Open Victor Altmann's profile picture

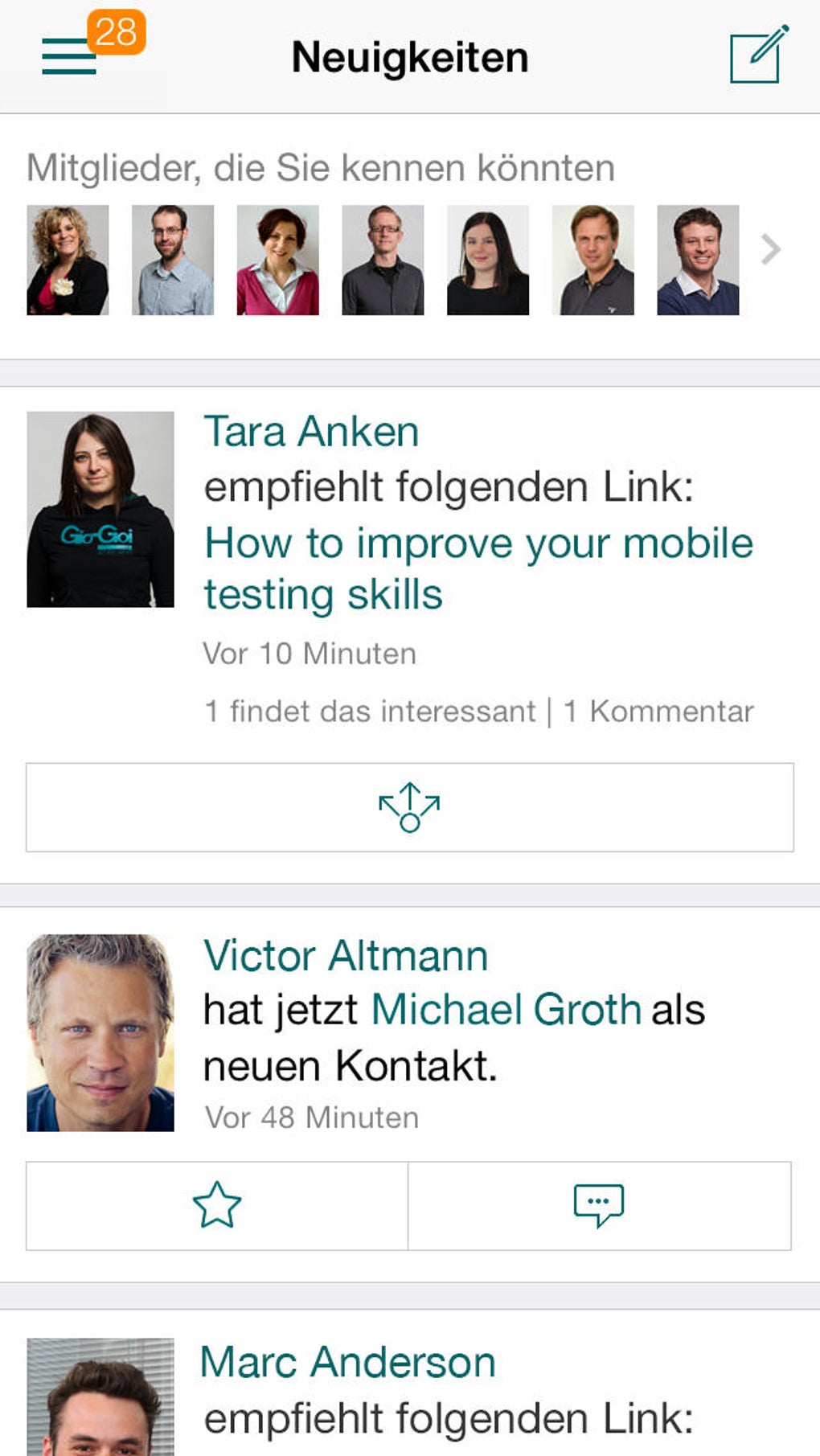(x=101, y=1032)
